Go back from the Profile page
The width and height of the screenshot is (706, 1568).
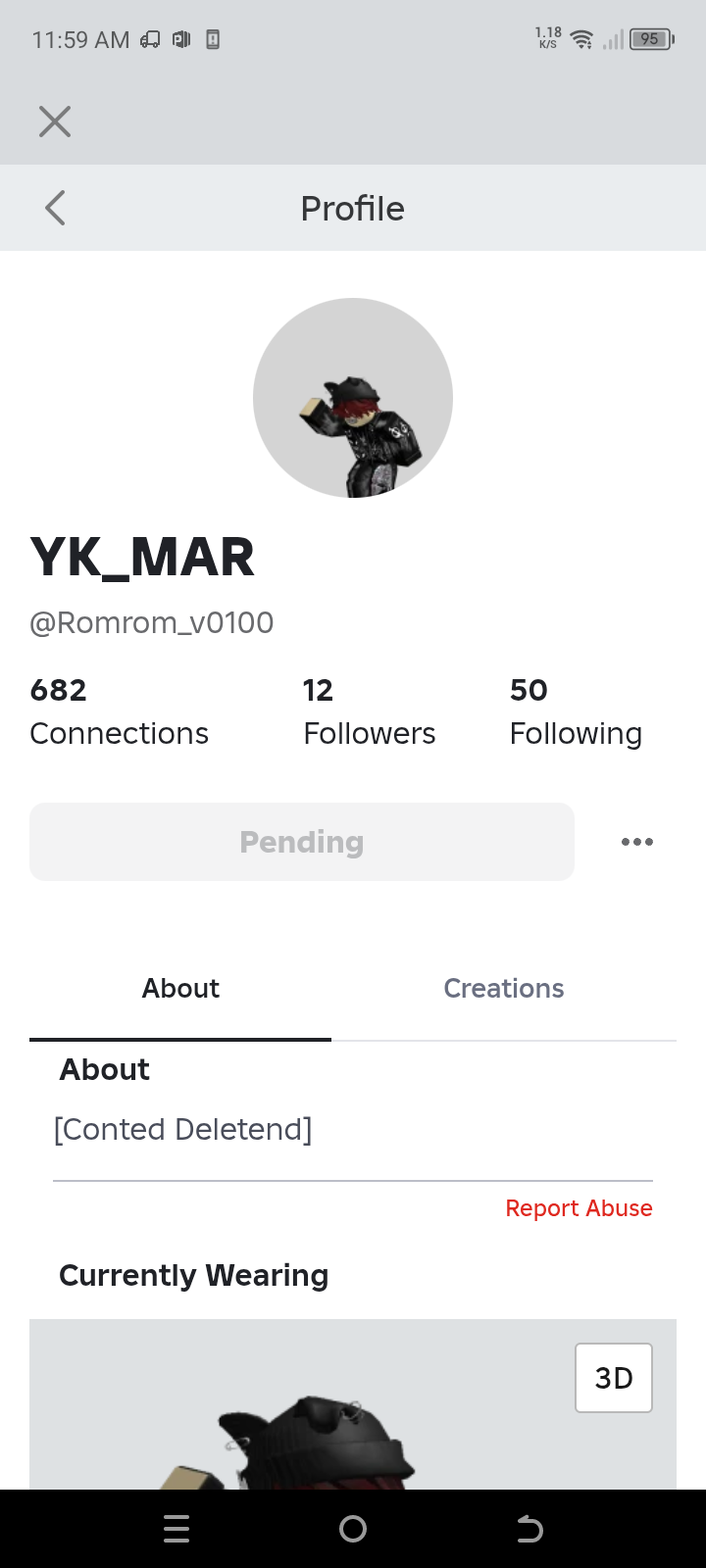click(55, 208)
